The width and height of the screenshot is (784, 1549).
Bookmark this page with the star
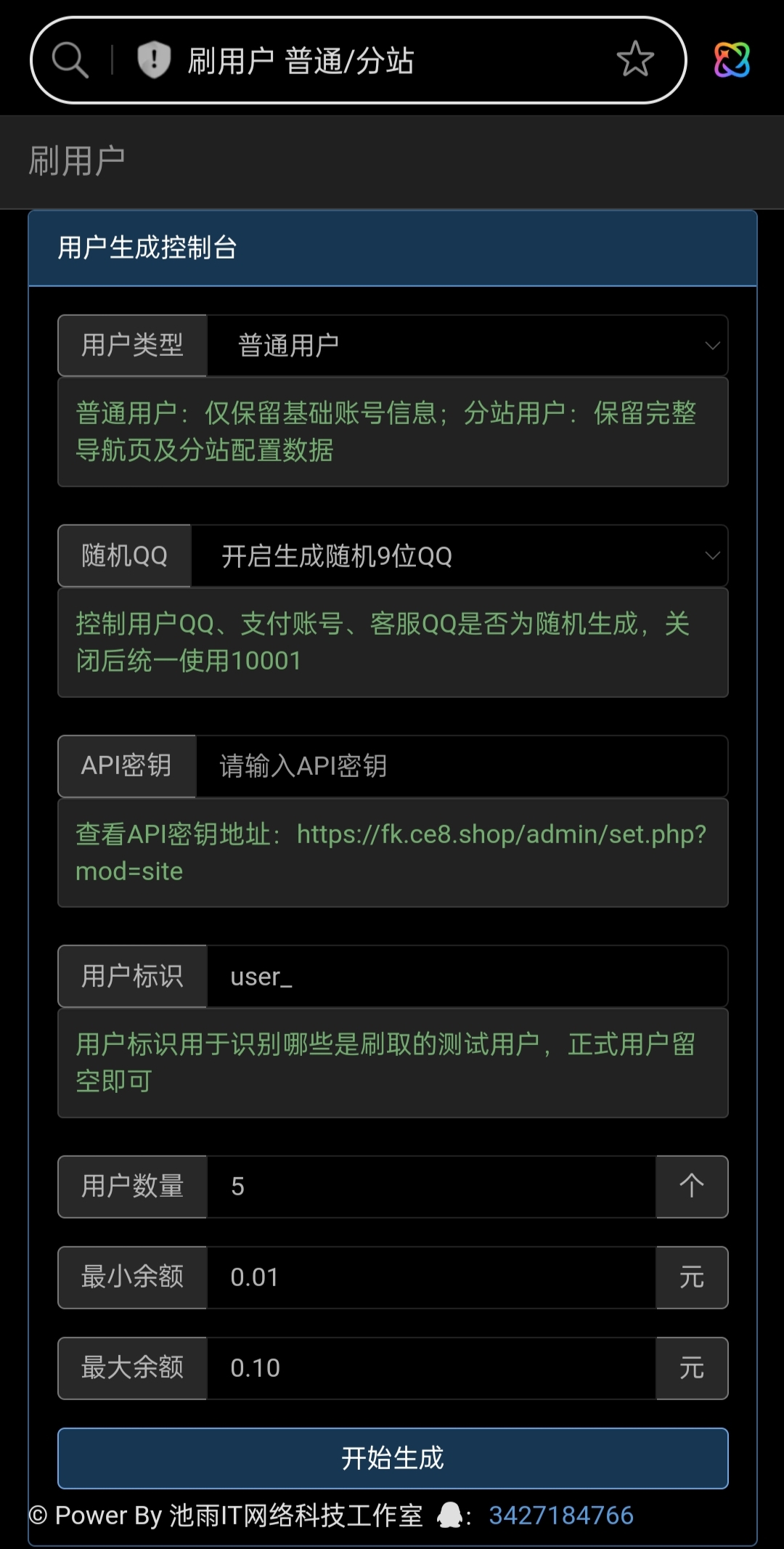635,60
